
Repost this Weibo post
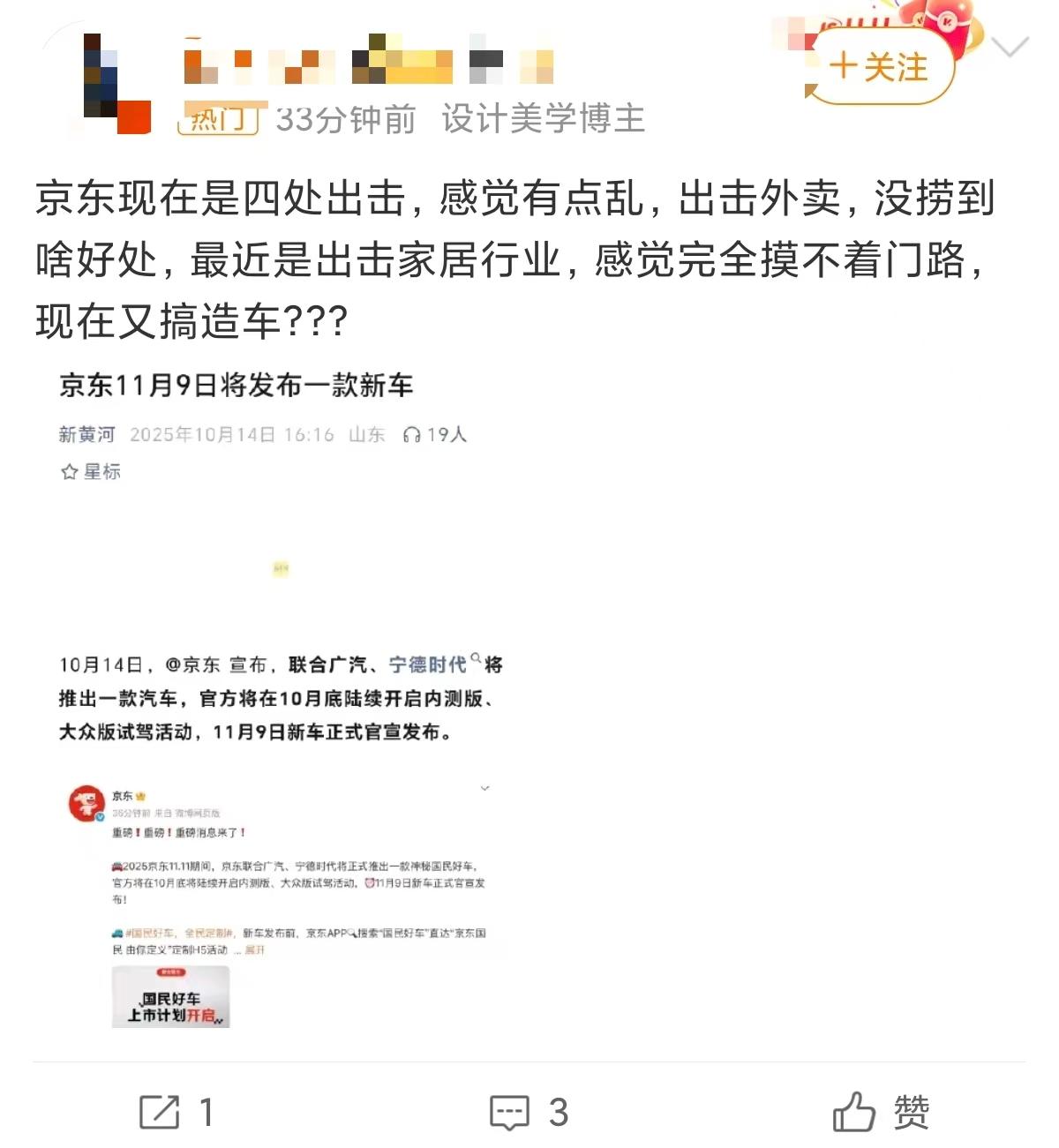[x=176, y=1112]
